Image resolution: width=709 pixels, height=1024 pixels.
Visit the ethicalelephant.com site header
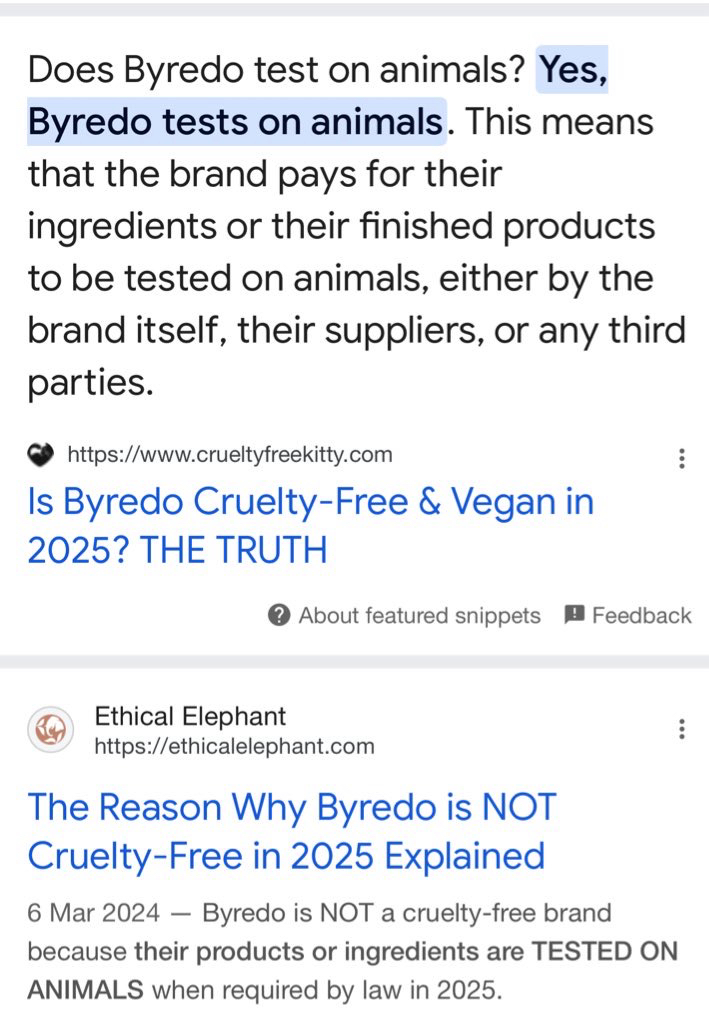pos(190,730)
